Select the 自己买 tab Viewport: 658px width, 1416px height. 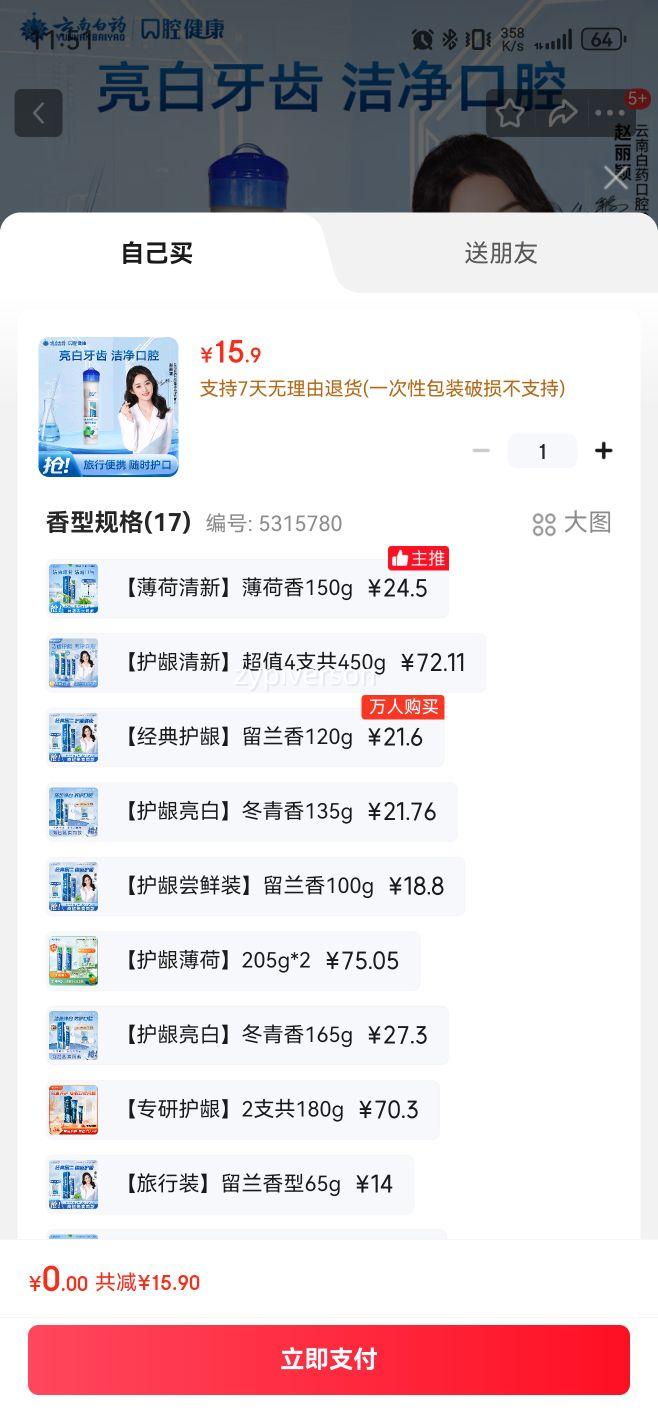(157, 253)
